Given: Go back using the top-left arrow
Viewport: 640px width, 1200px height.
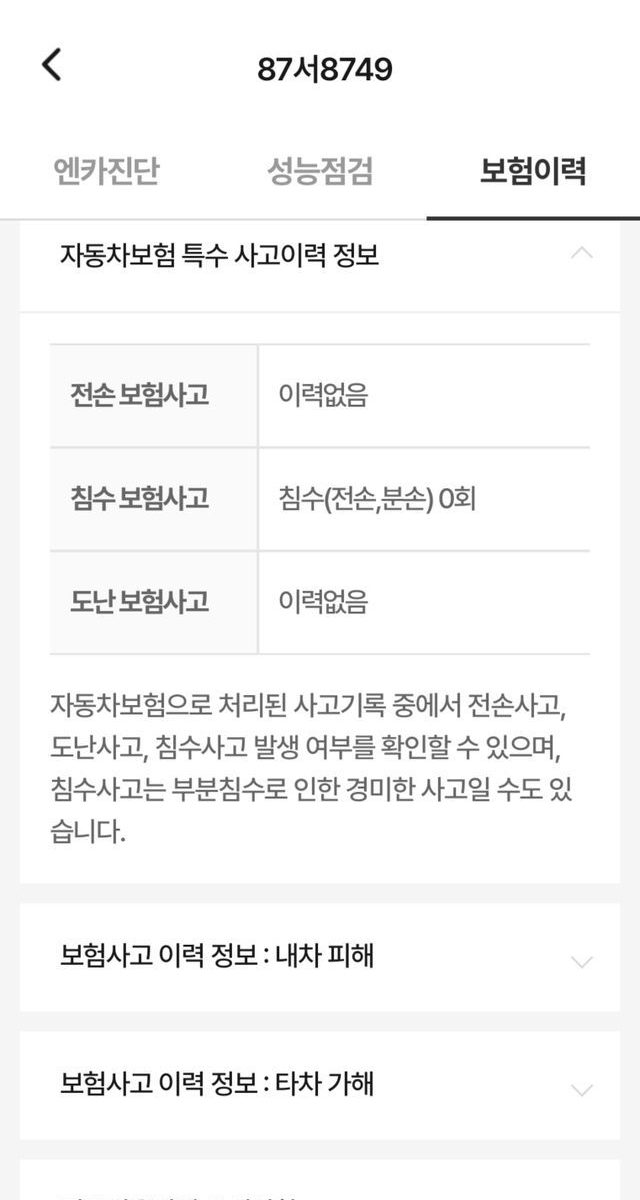Looking at the screenshot, I should point(52,65).
